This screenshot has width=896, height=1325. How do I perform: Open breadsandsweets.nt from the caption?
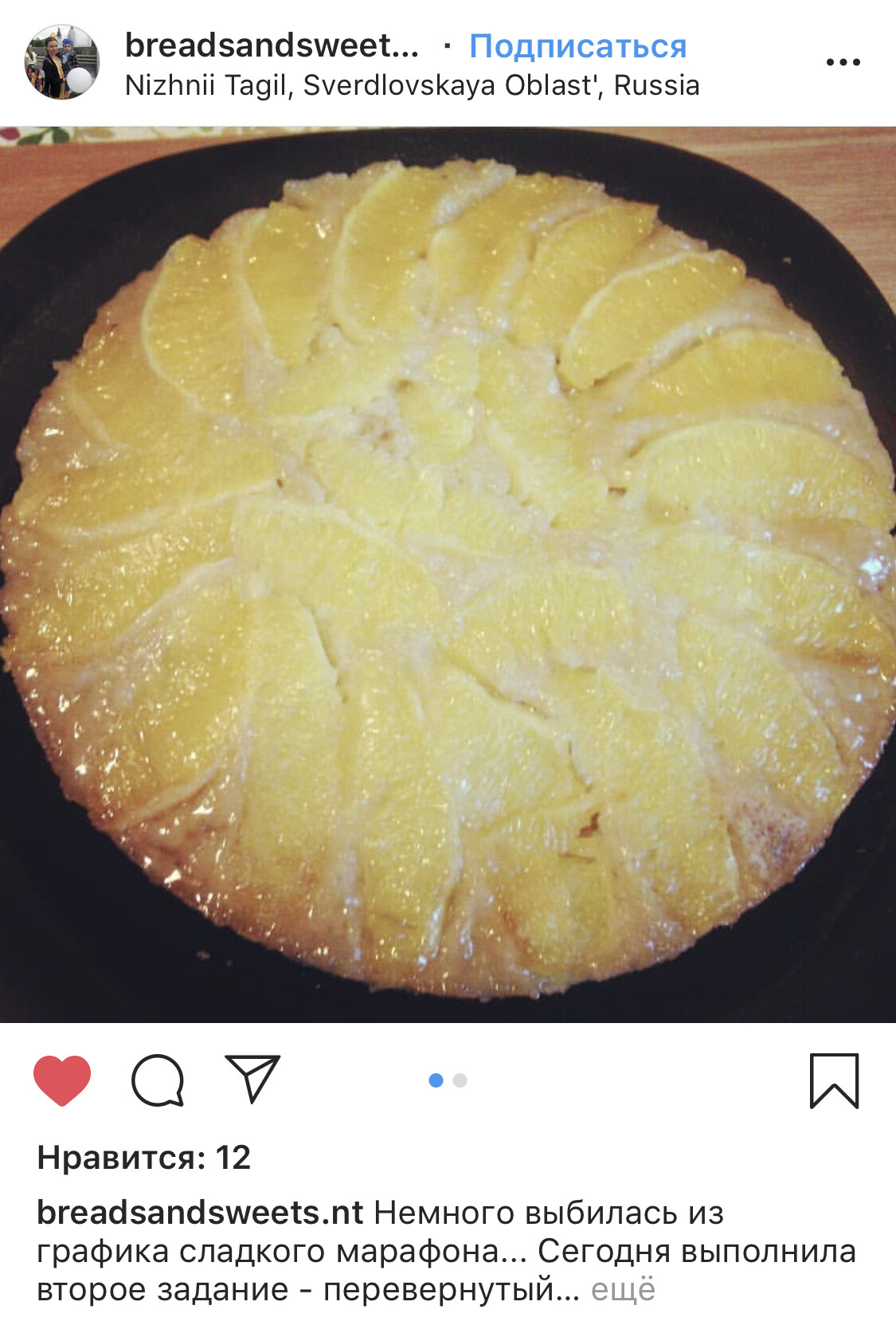tap(200, 1213)
